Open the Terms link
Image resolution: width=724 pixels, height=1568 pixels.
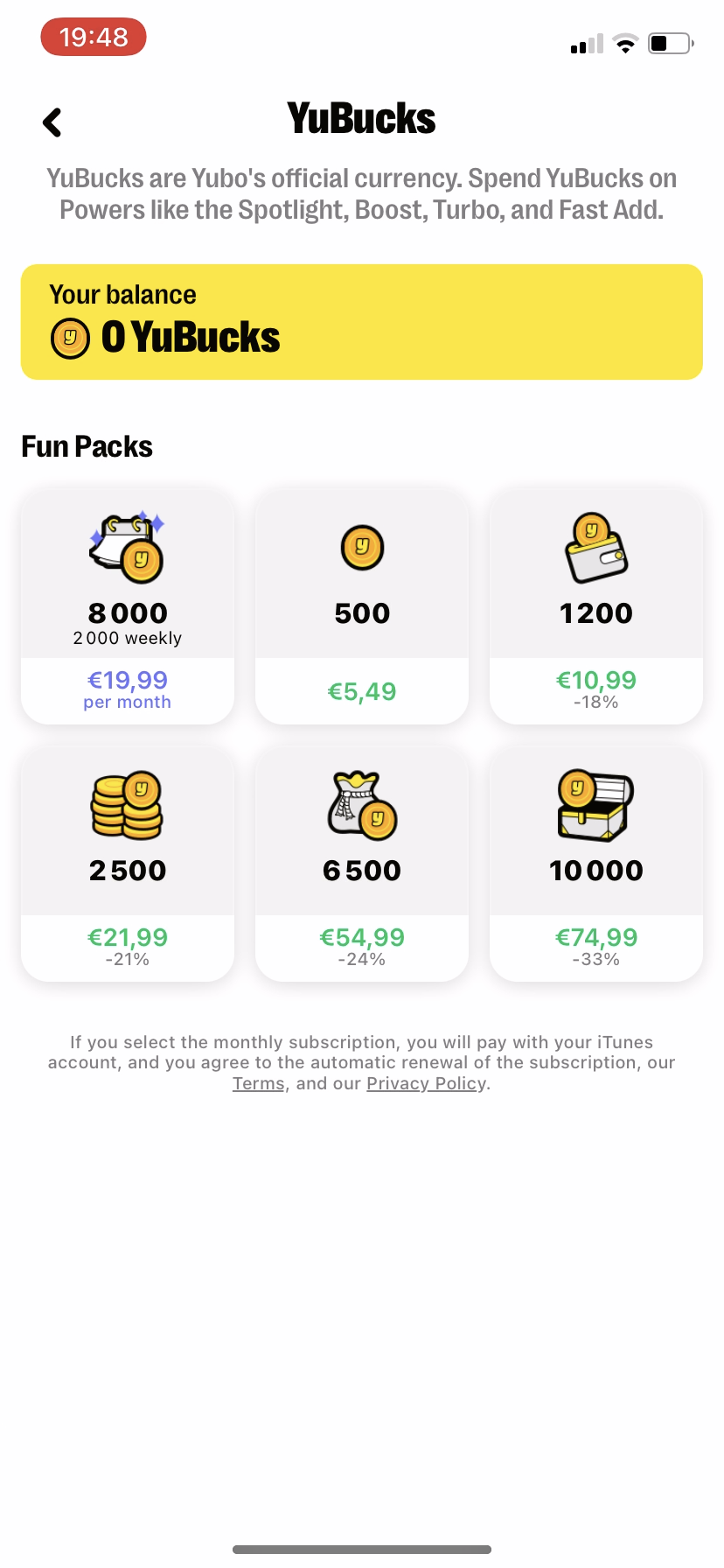pos(259,1083)
